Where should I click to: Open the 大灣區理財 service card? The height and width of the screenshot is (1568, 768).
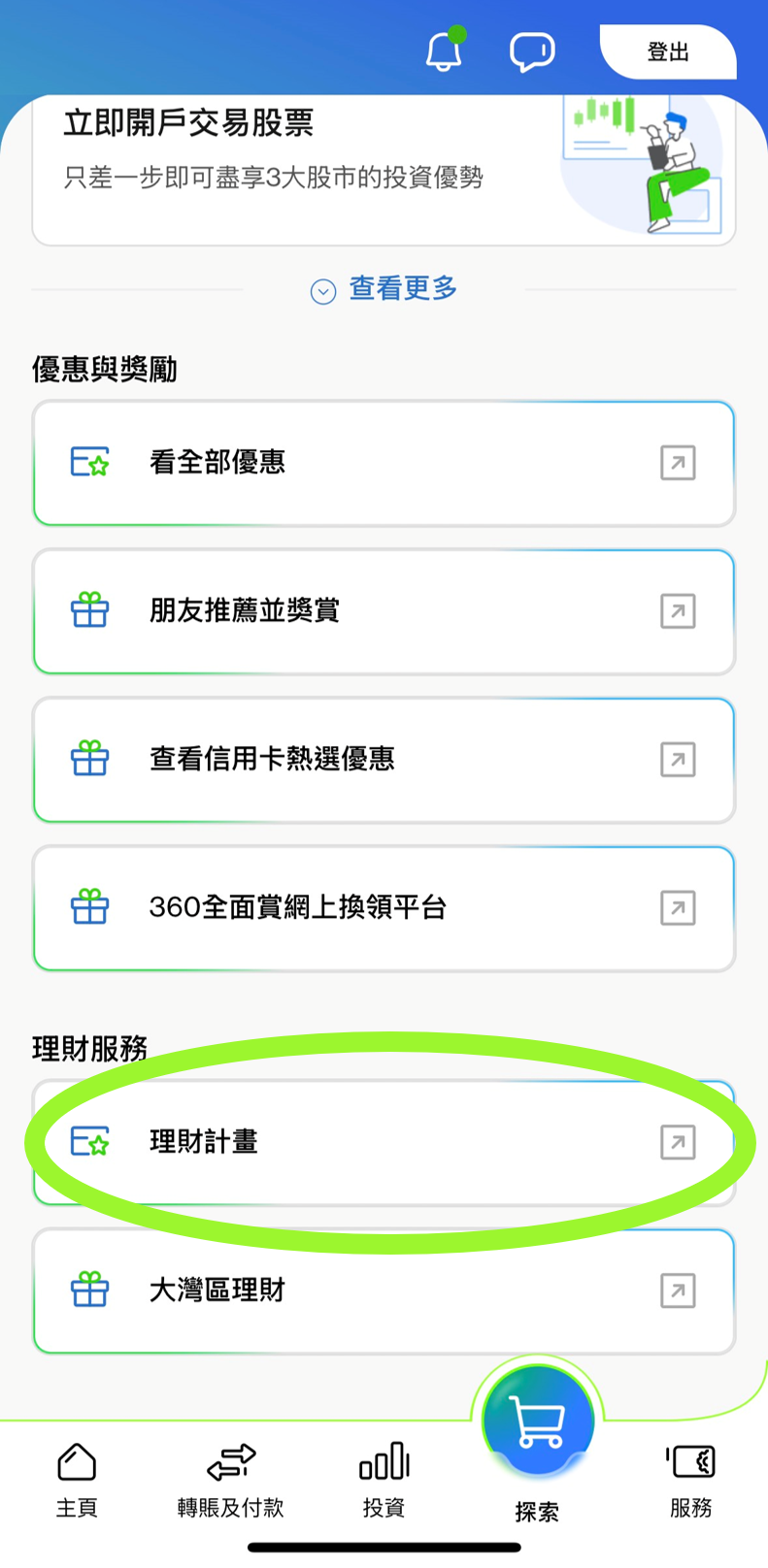tap(384, 1291)
